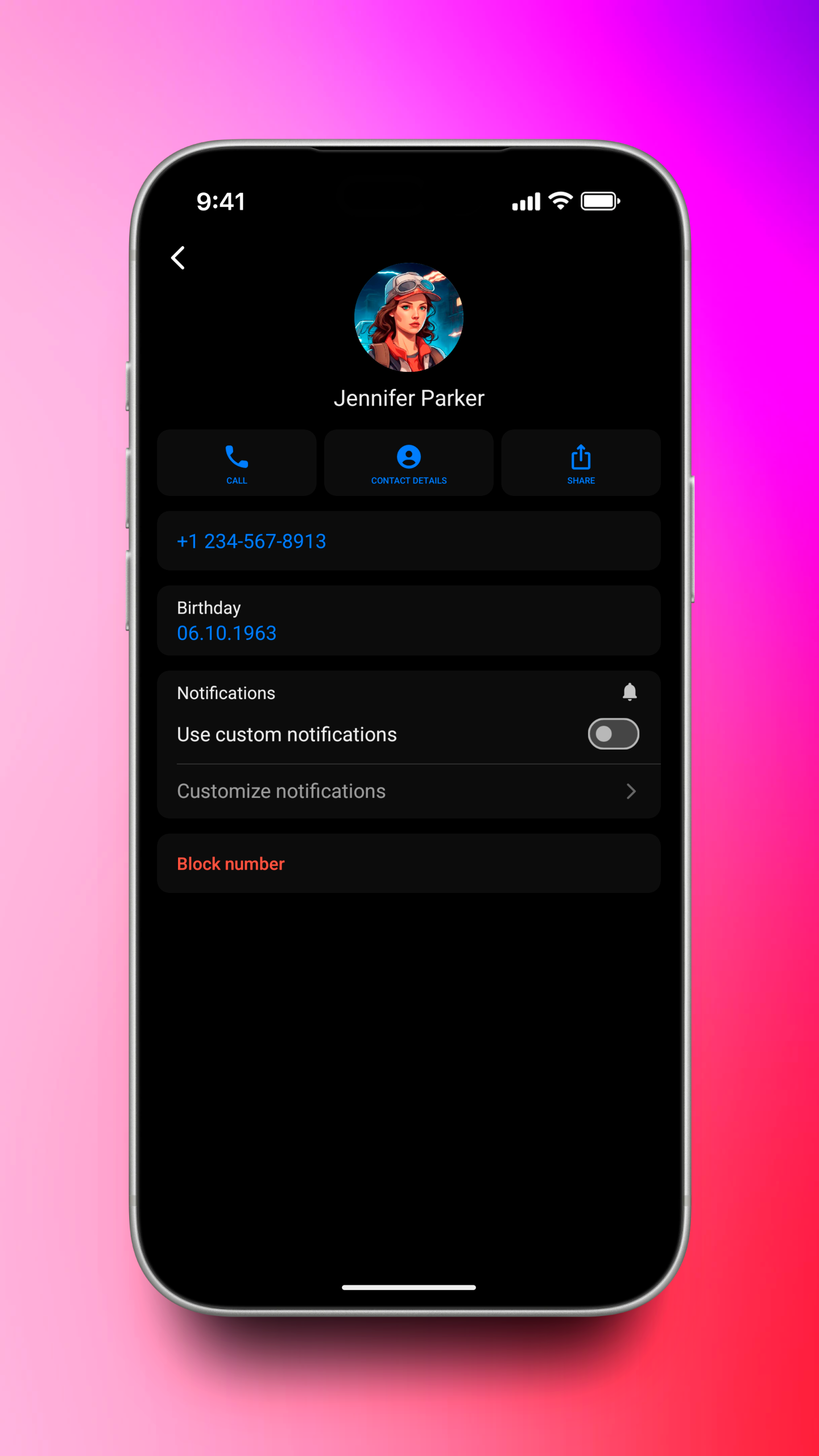Tap the phone number +1 234-567-8913
Image resolution: width=819 pixels, height=1456 pixels.
(251, 541)
